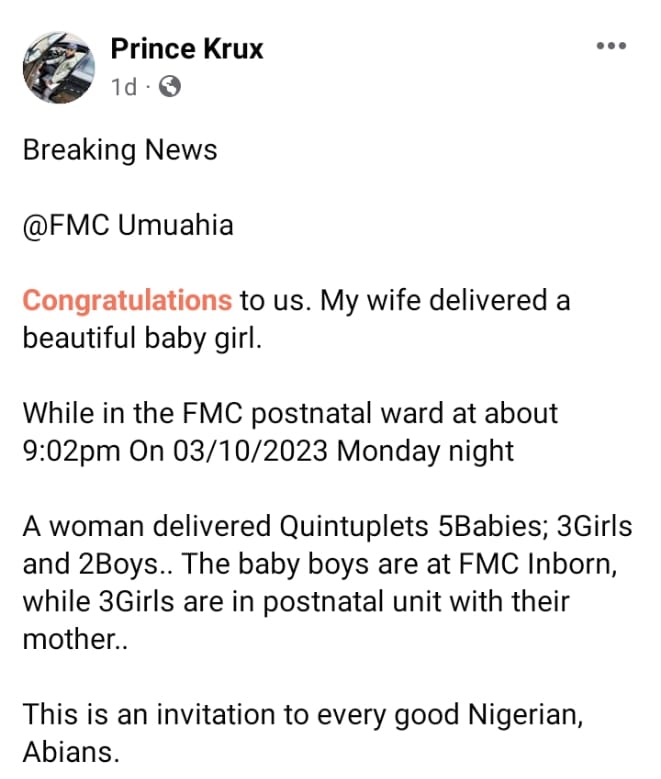View the Prince Krux profile name
661x779 pixels.
[x=187, y=48]
